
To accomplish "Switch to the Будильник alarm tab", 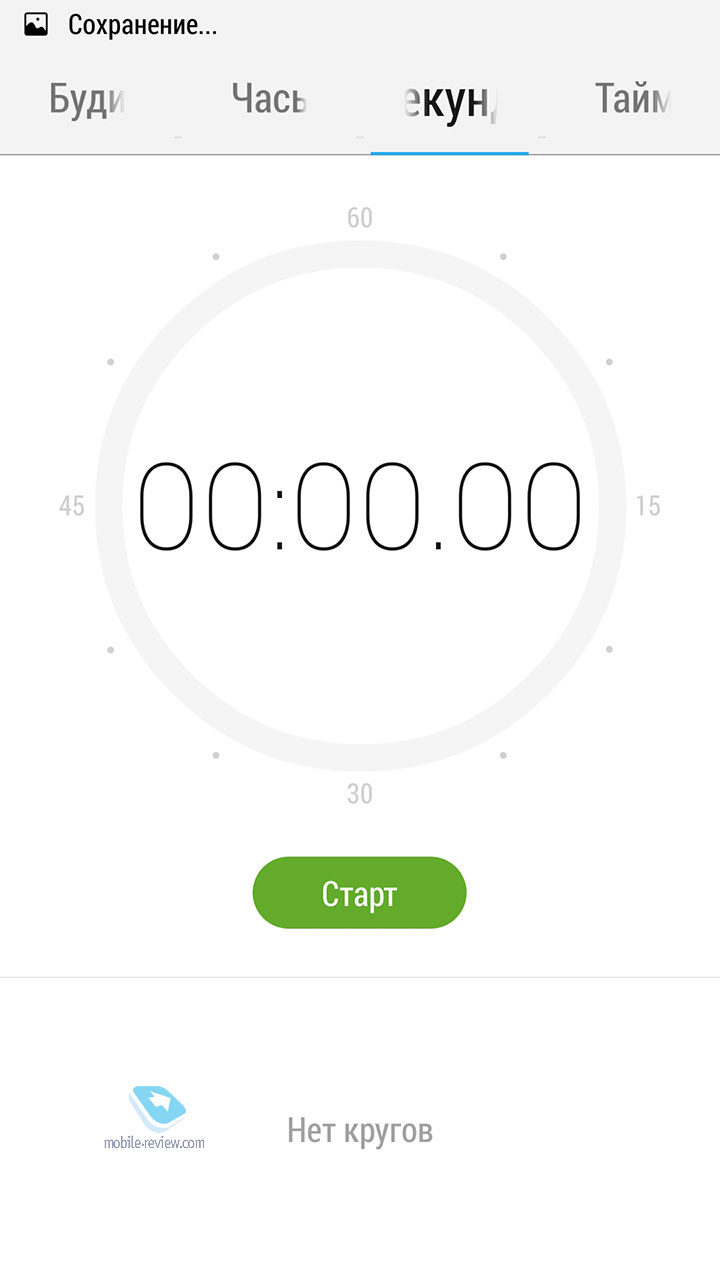I will 87,100.
